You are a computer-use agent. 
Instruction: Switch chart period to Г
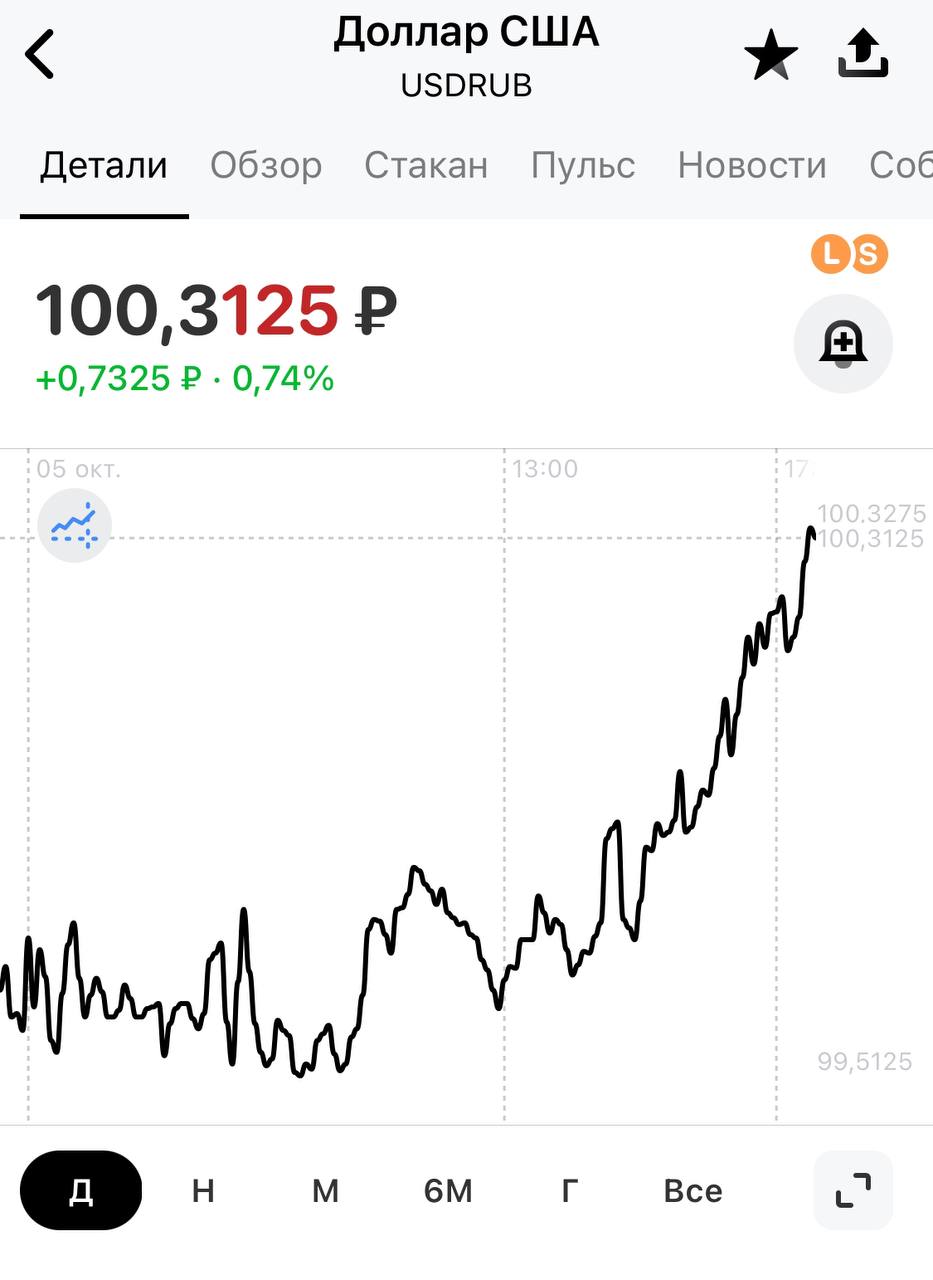pos(570,1190)
